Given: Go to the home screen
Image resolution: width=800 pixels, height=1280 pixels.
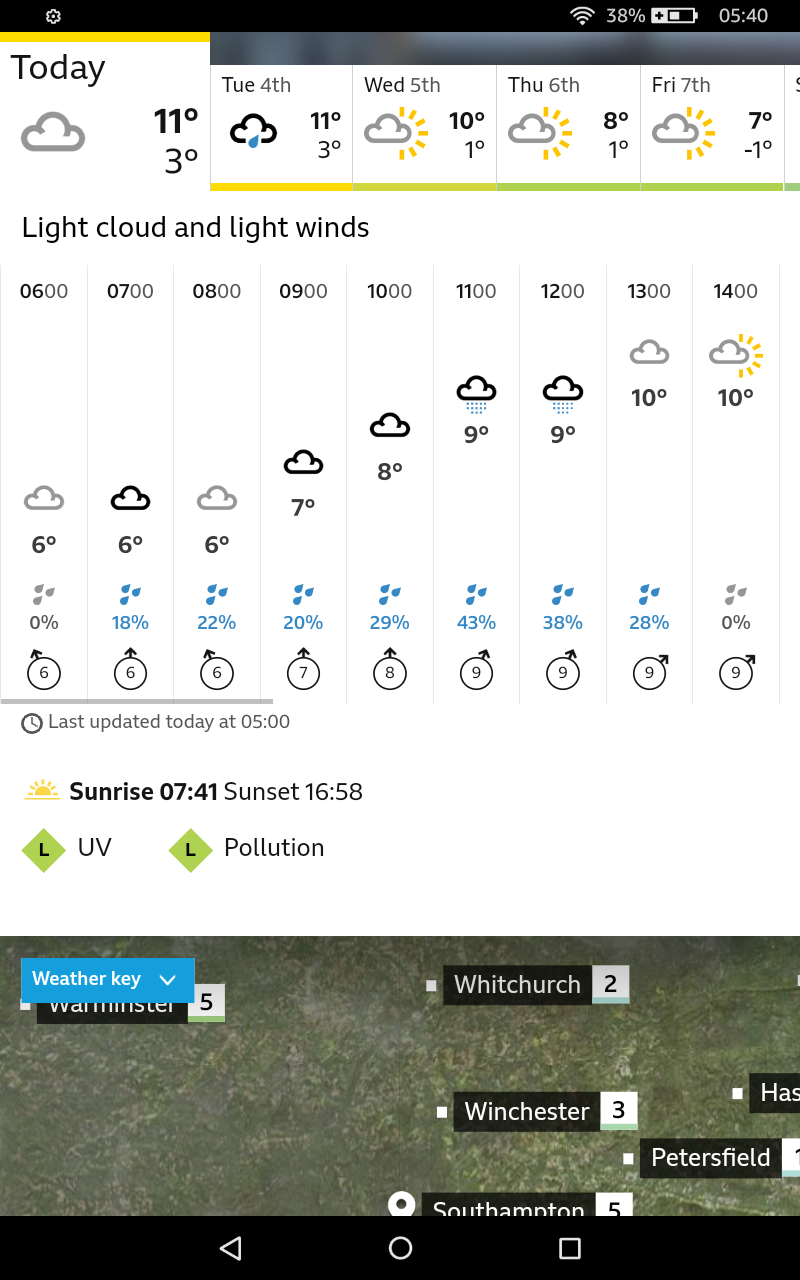Looking at the screenshot, I should tap(400, 1247).
